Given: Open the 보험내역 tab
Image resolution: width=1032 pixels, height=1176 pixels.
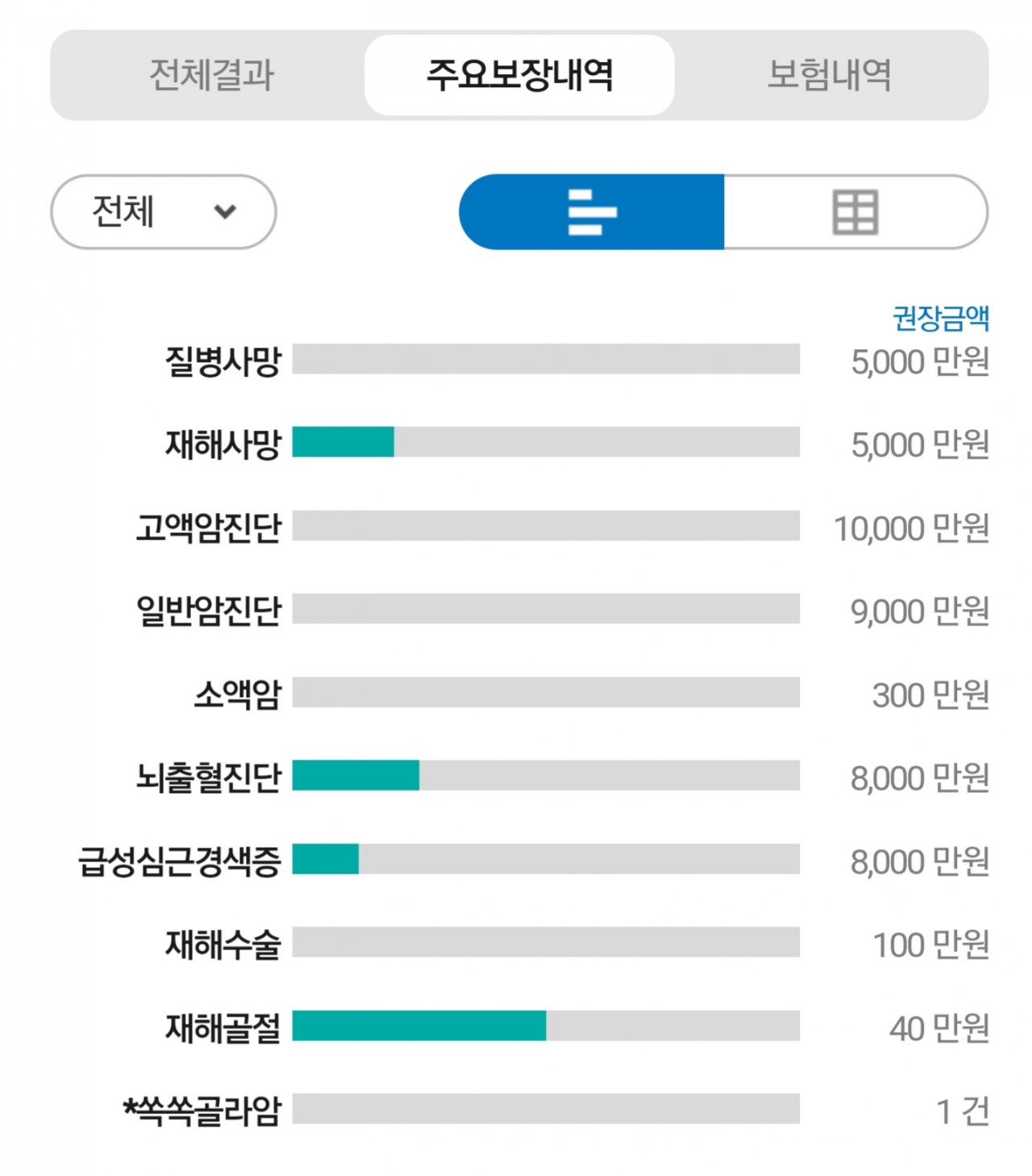Looking at the screenshot, I should (x=829, y=75).
